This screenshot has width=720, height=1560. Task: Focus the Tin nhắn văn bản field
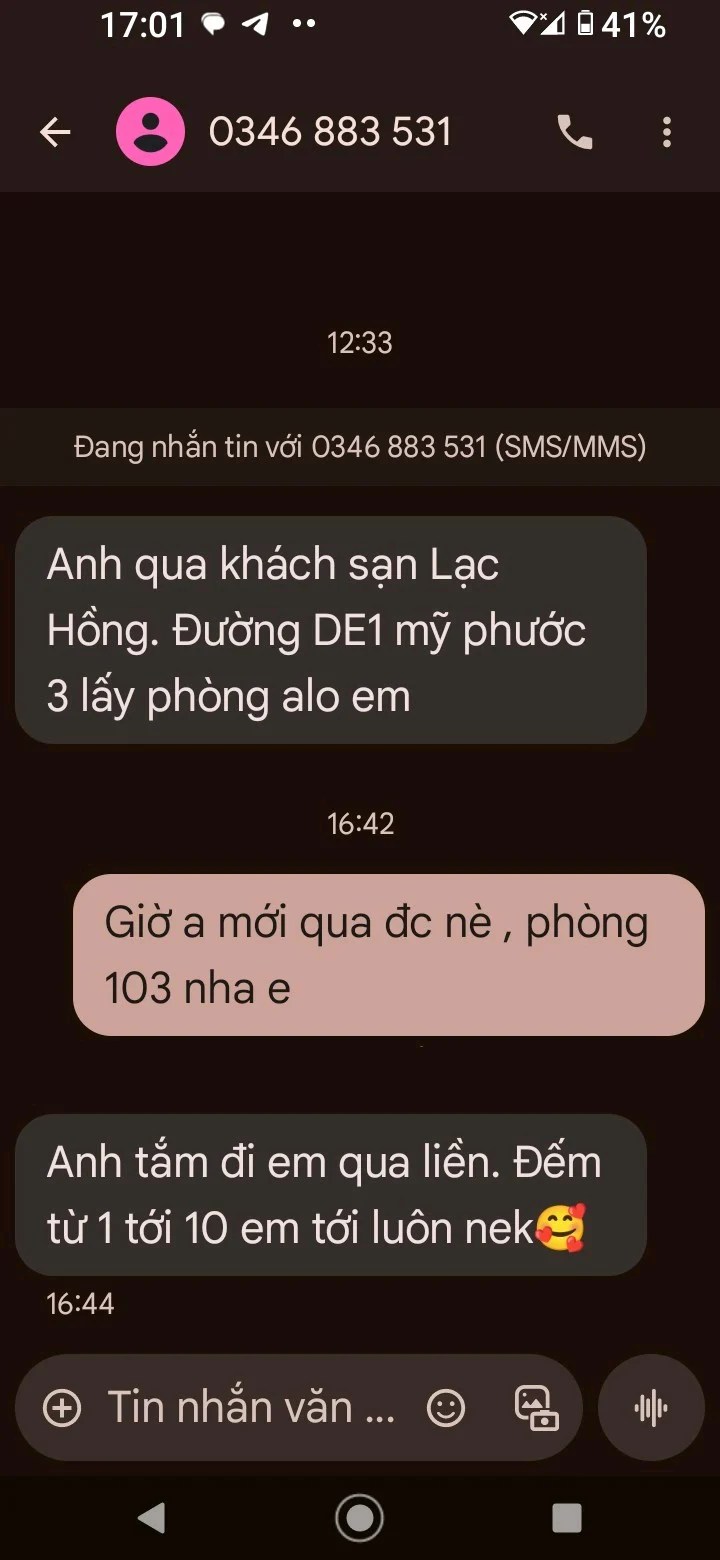(x=250, y=1408)
